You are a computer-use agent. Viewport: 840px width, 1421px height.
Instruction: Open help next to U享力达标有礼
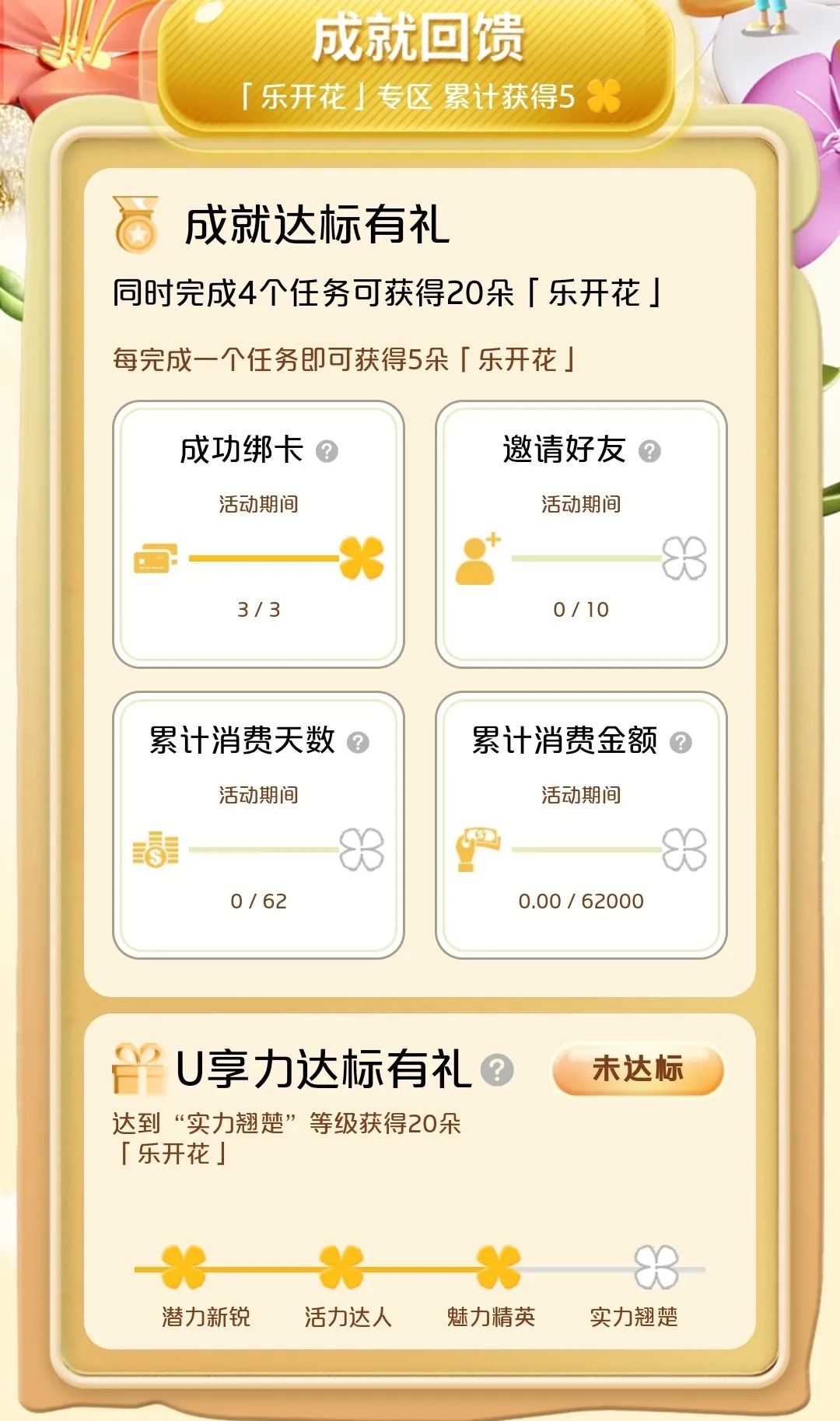[497, 1069]
